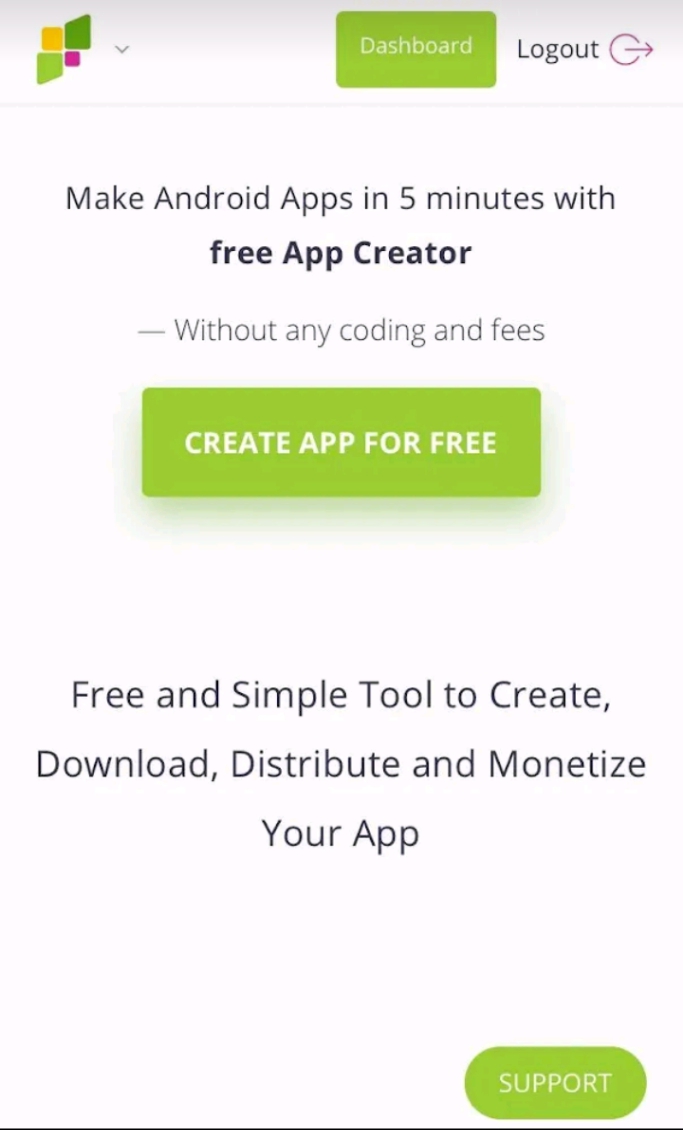Log out of the account
683x1130 pixels.
point(584,49)
